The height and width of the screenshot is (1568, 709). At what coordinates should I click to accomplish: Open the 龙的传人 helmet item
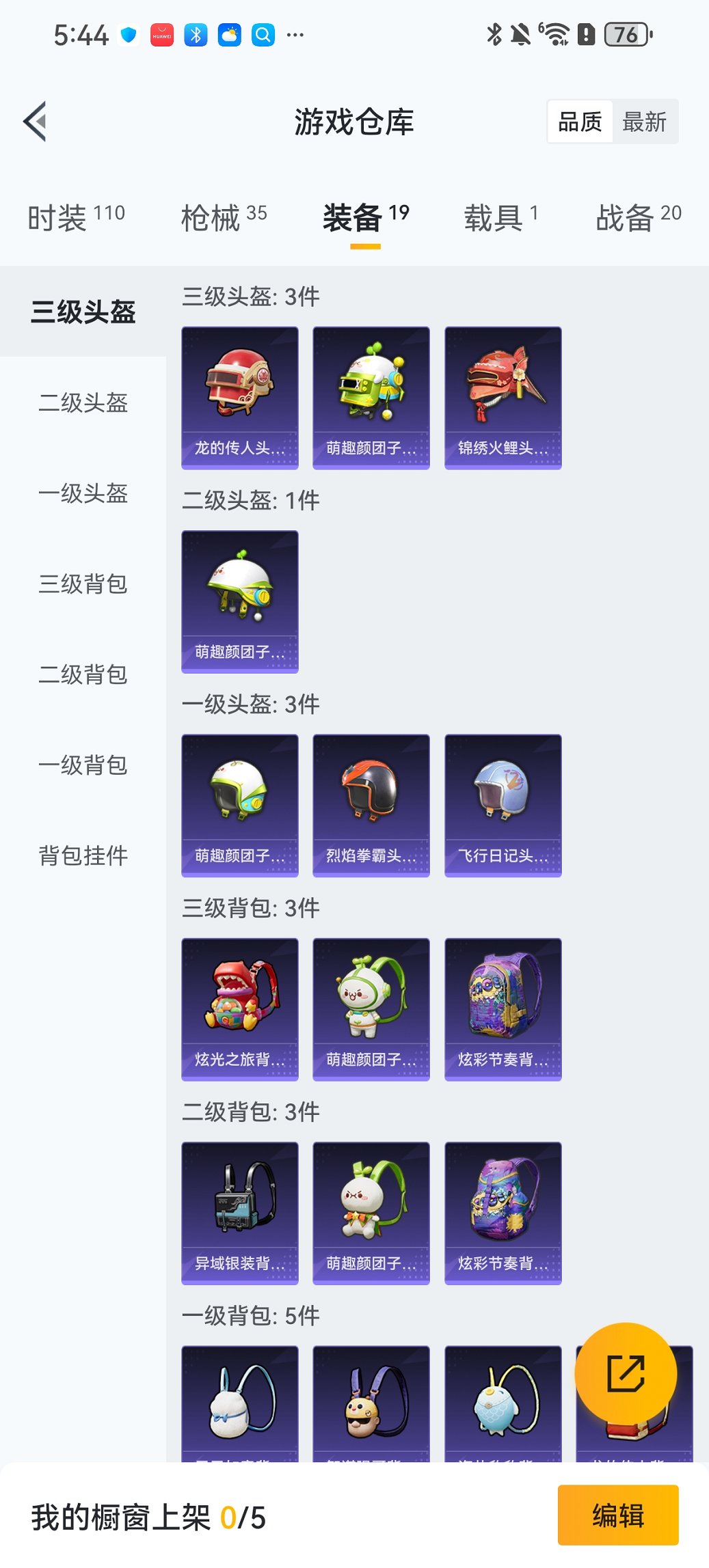tap(240, 398)
